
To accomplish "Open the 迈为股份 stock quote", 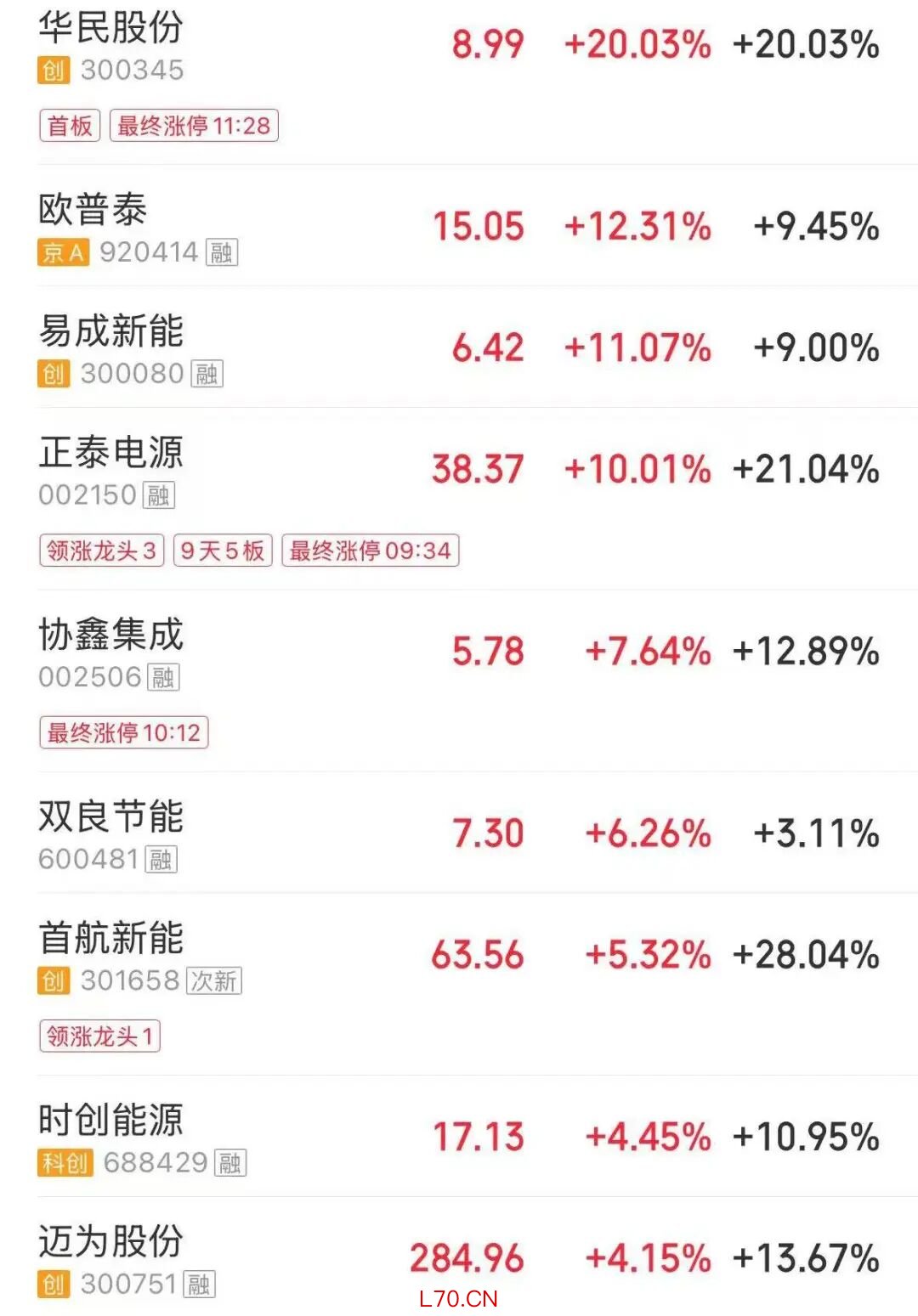I will tap(111, 1242).
